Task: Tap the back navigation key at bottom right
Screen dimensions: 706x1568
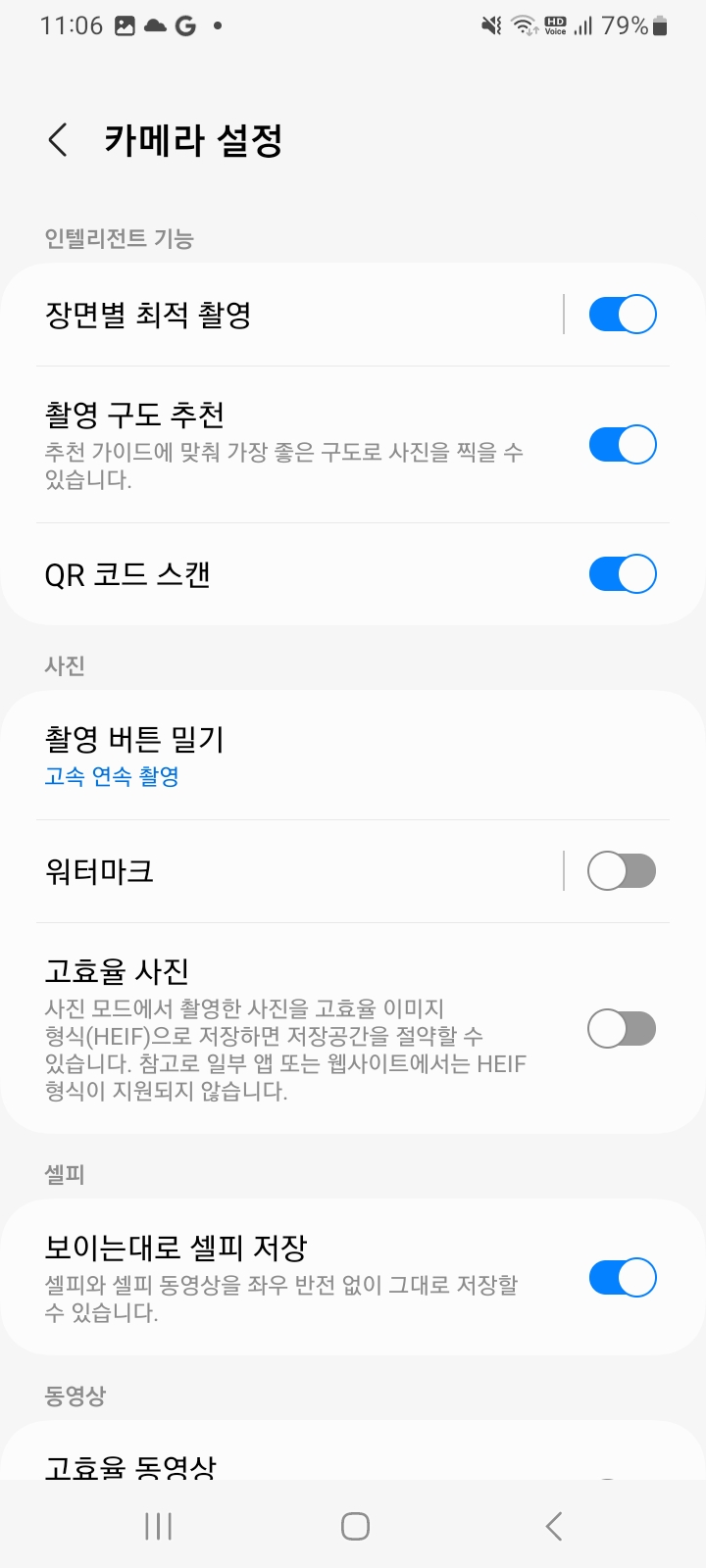Action: (x=552, y=1525)
